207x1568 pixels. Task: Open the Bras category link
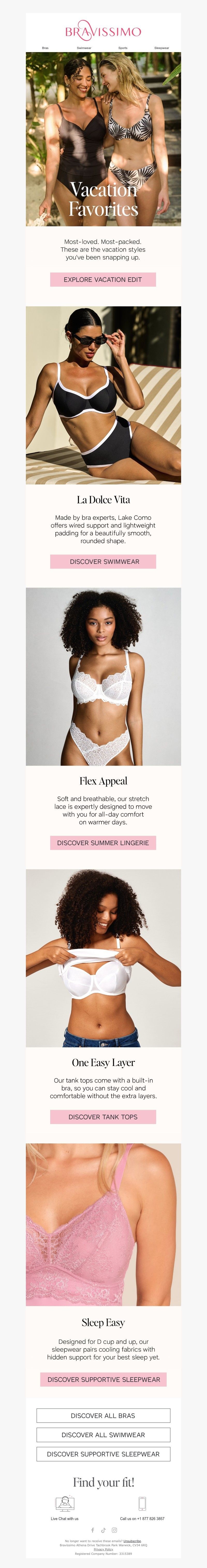tap(45, 47)
